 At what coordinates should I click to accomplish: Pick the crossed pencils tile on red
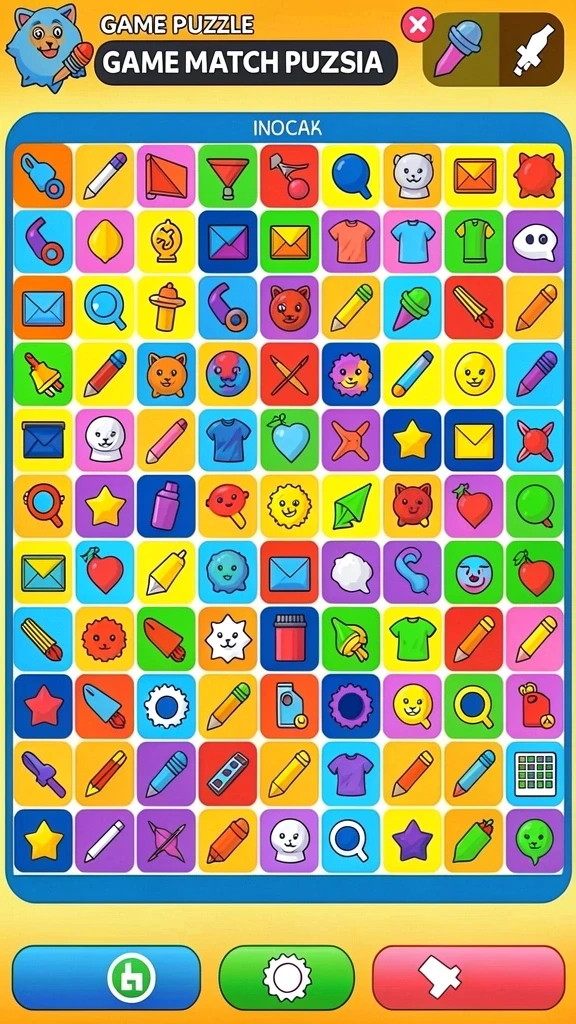coord(289,374)
